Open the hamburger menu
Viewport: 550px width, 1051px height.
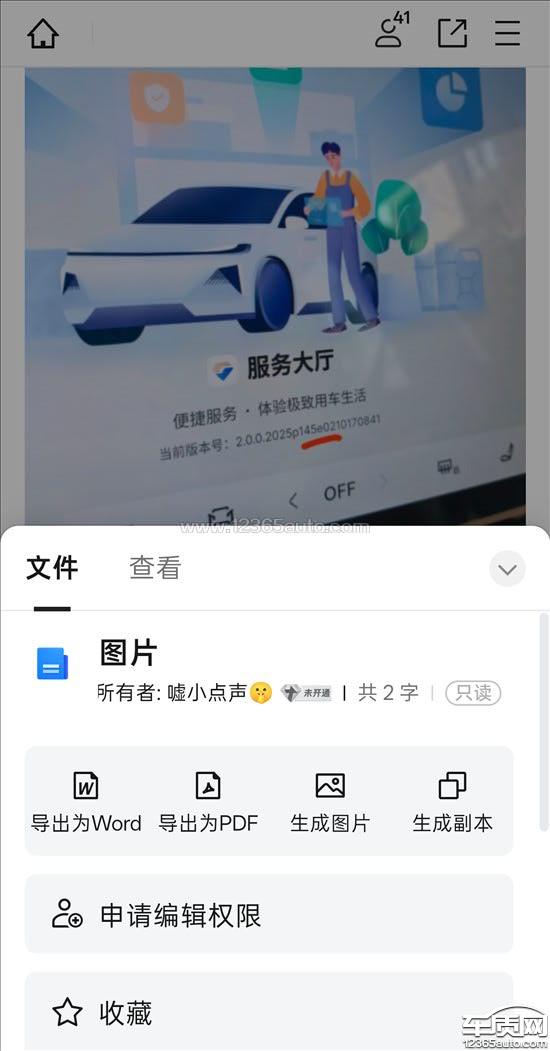[508, 33]
